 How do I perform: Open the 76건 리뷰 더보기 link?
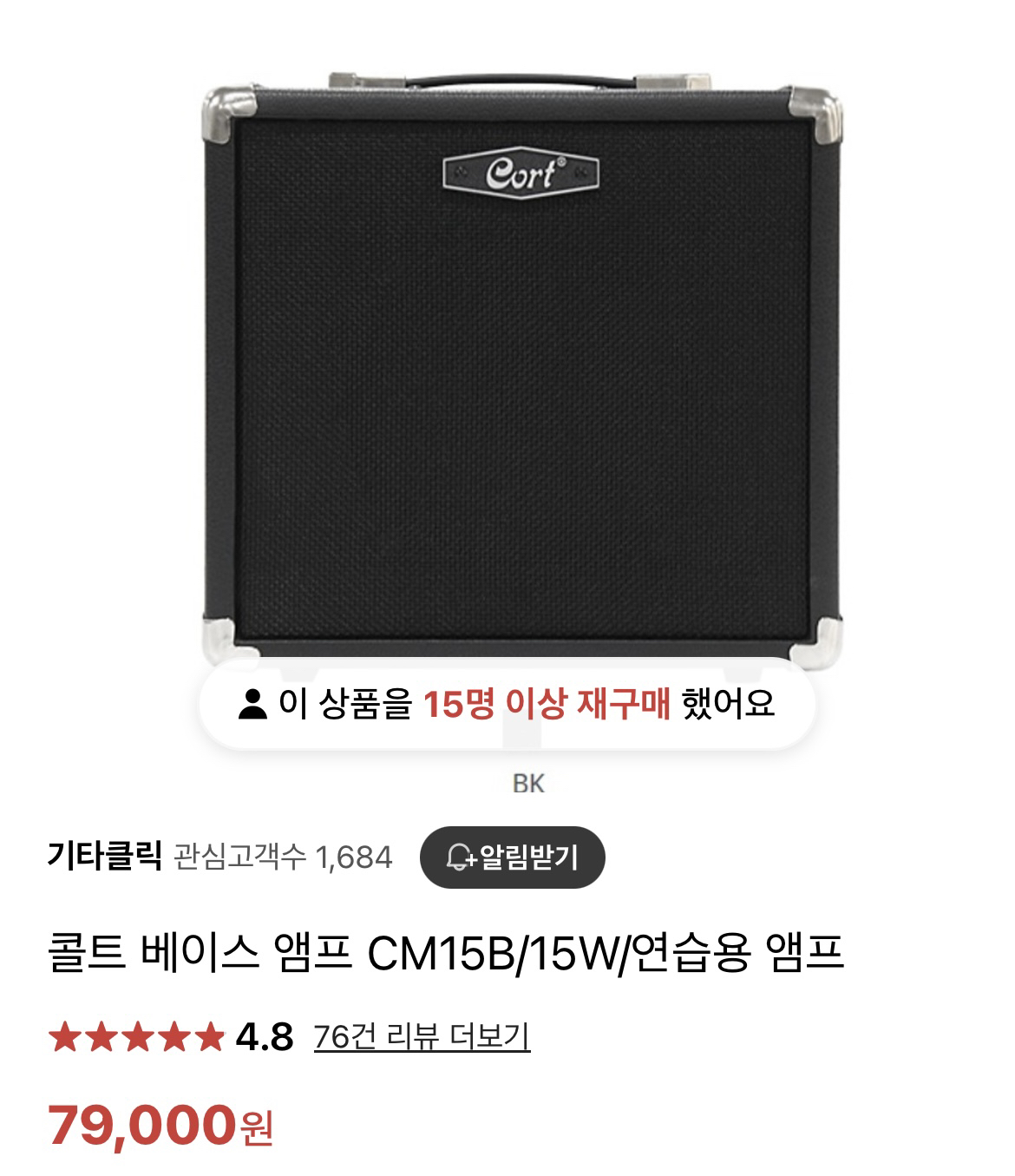click(x=422, y=1036)
